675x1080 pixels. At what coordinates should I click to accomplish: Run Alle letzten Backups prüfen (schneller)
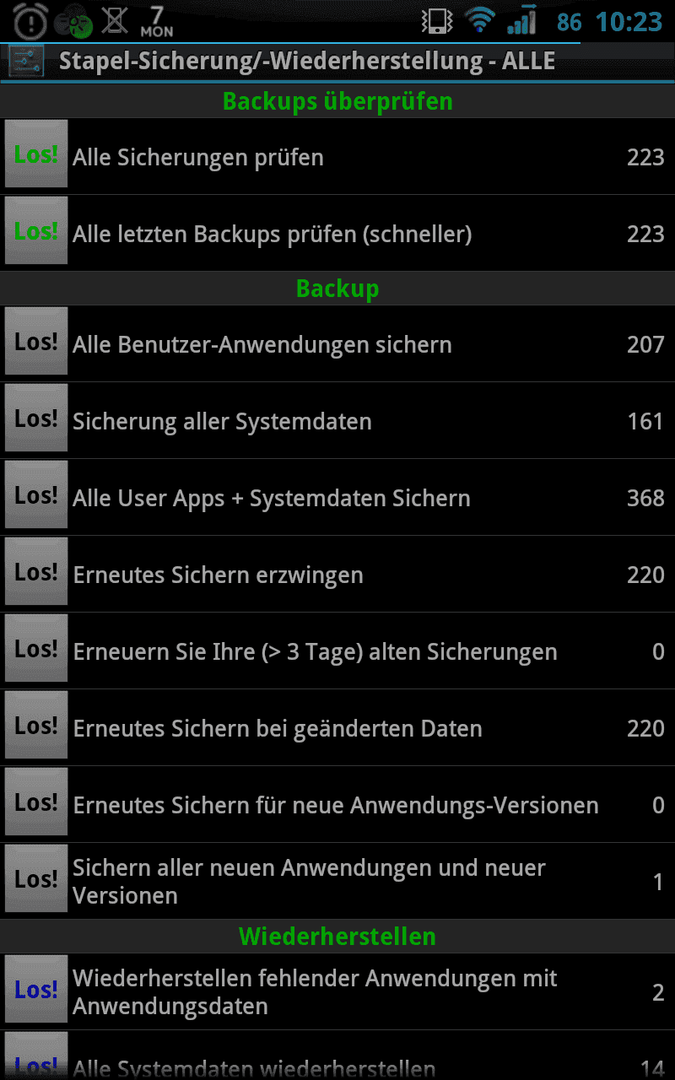point(36,231)
